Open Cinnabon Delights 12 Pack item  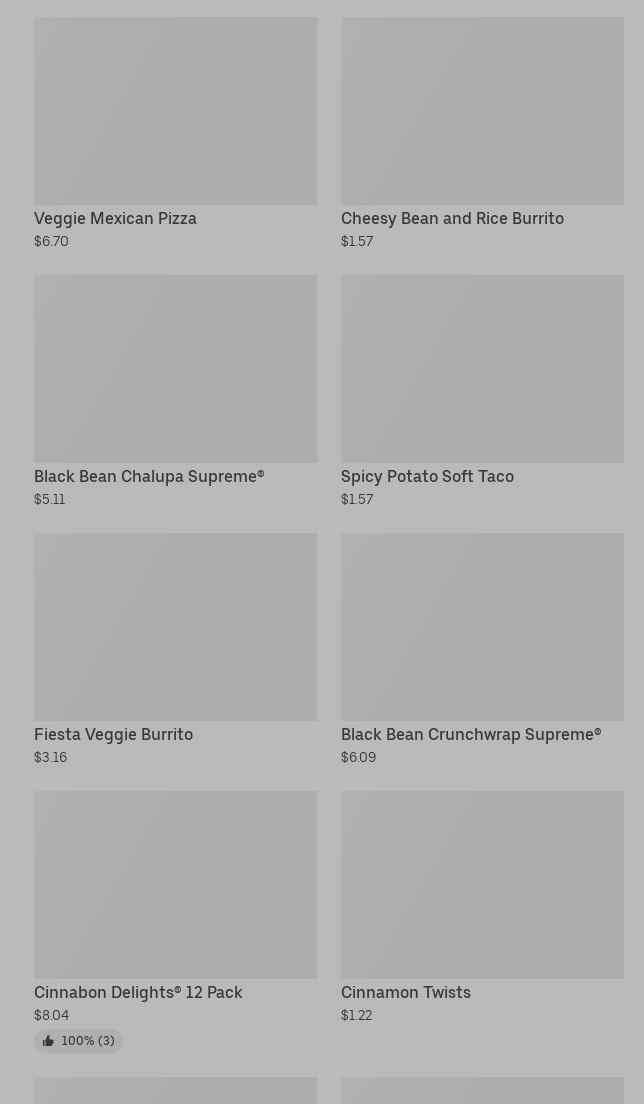(x=175, y=922)
